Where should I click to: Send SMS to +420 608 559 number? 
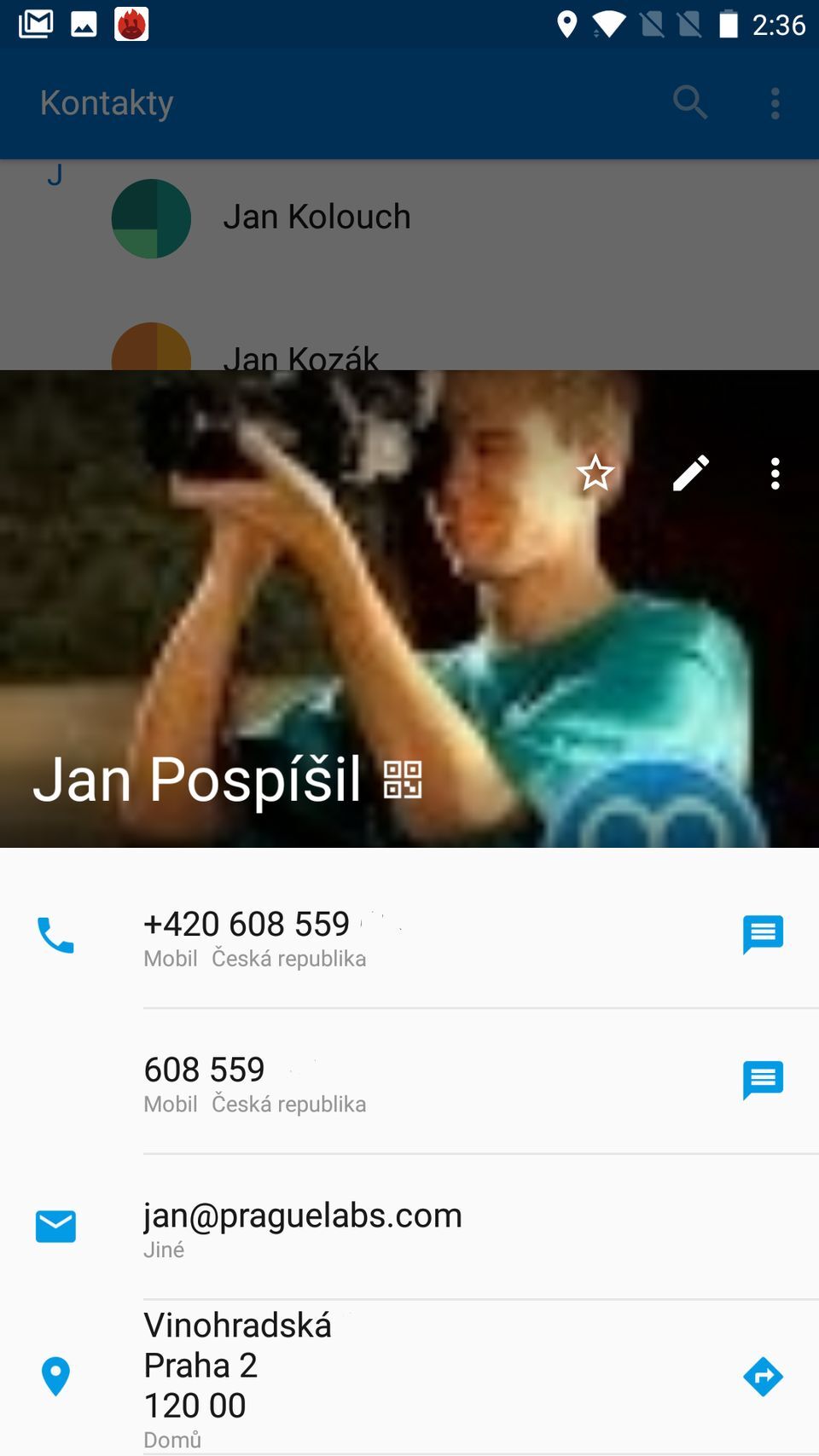click(763, 935)
